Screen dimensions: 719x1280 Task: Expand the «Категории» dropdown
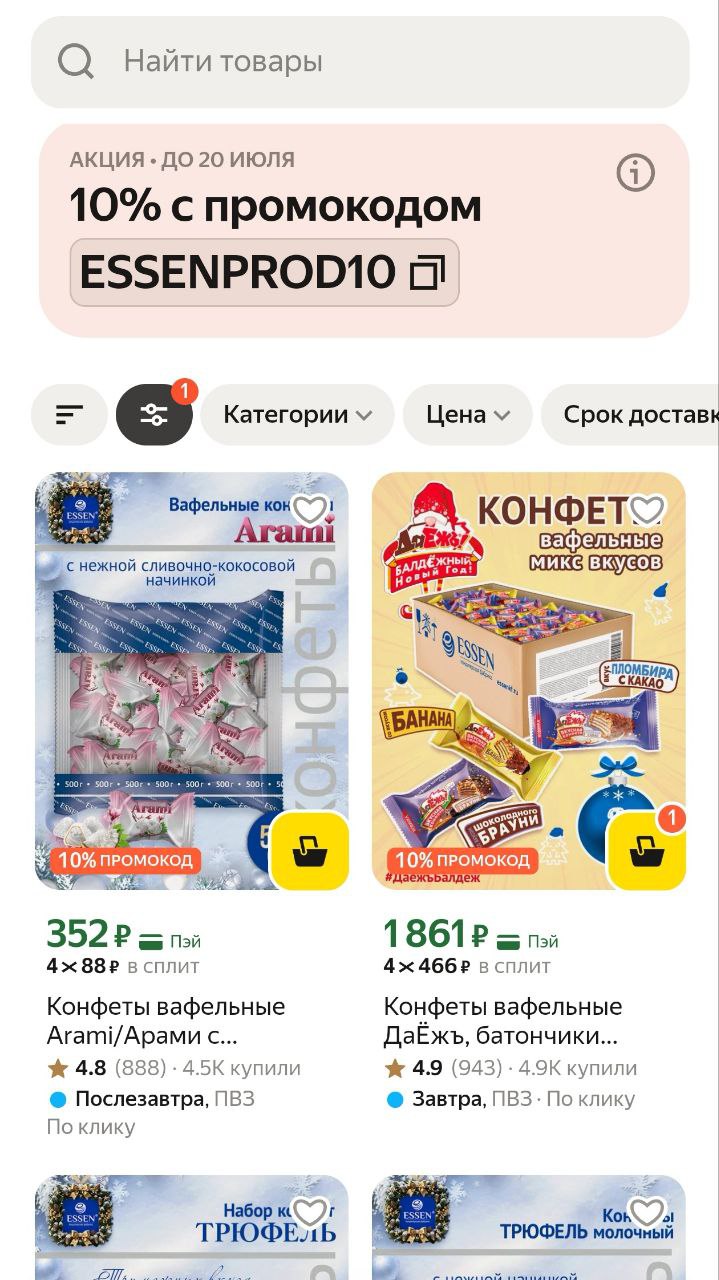[297, 414]
